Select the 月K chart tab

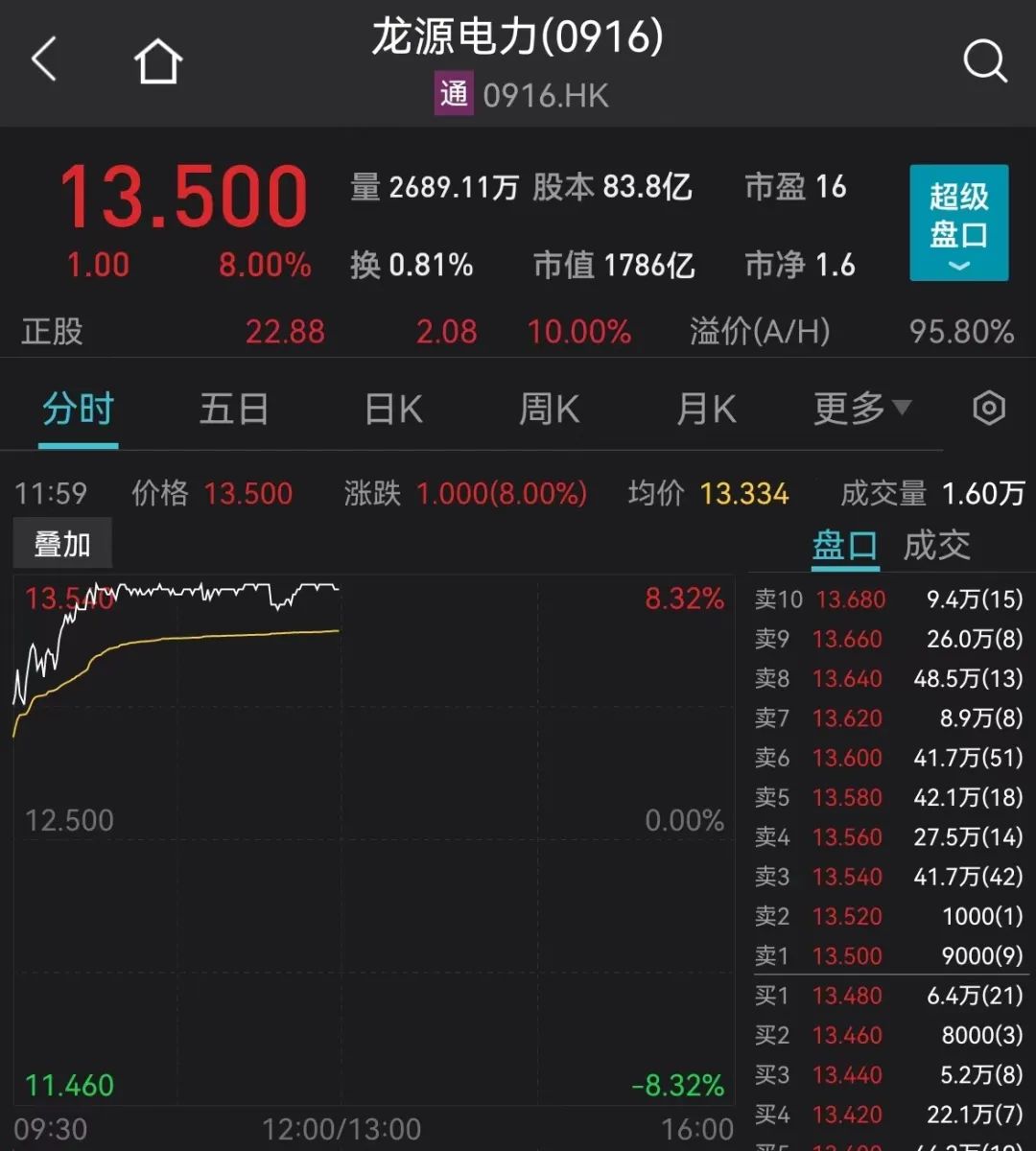coord(706,410)
